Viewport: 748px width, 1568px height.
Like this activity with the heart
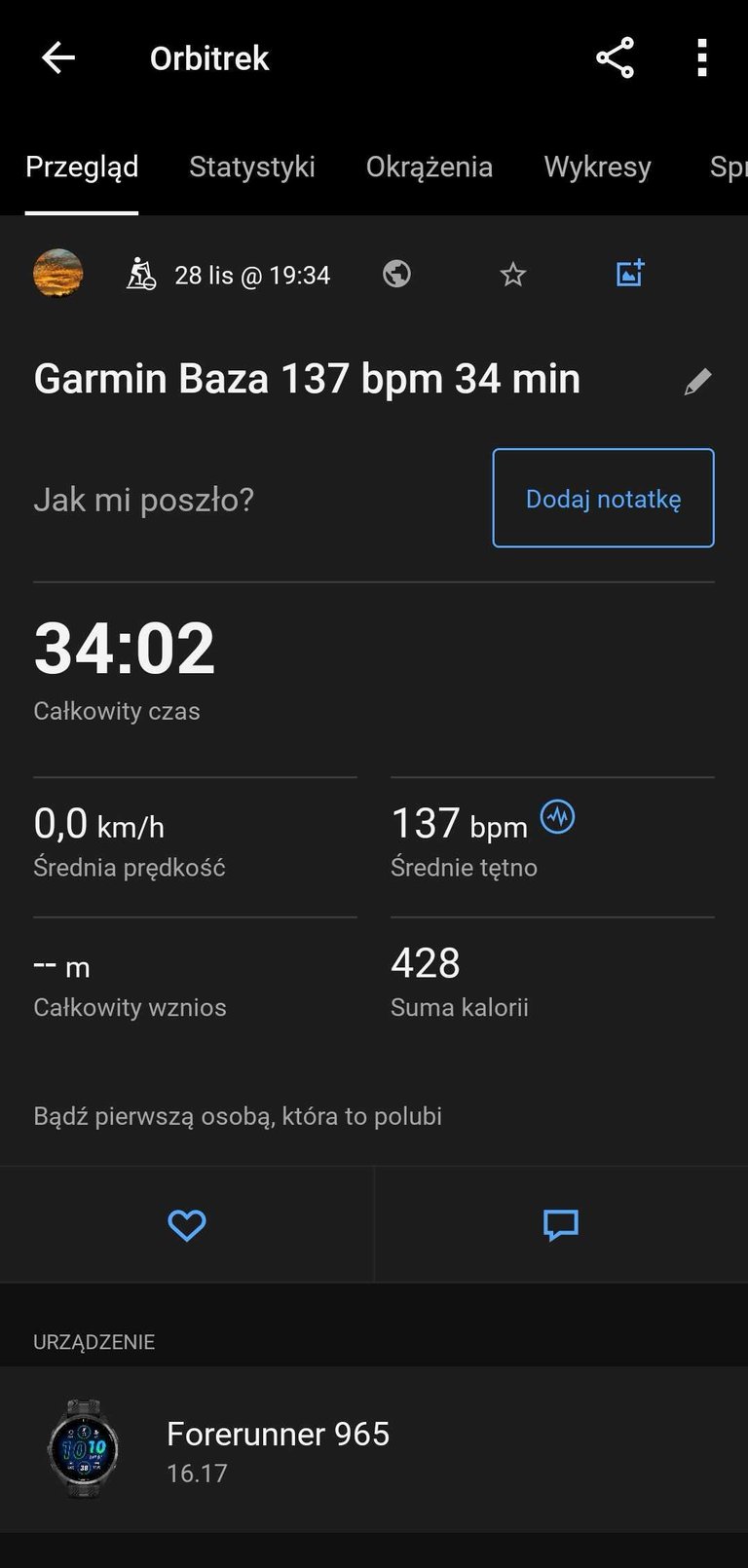pos(187,1224)
